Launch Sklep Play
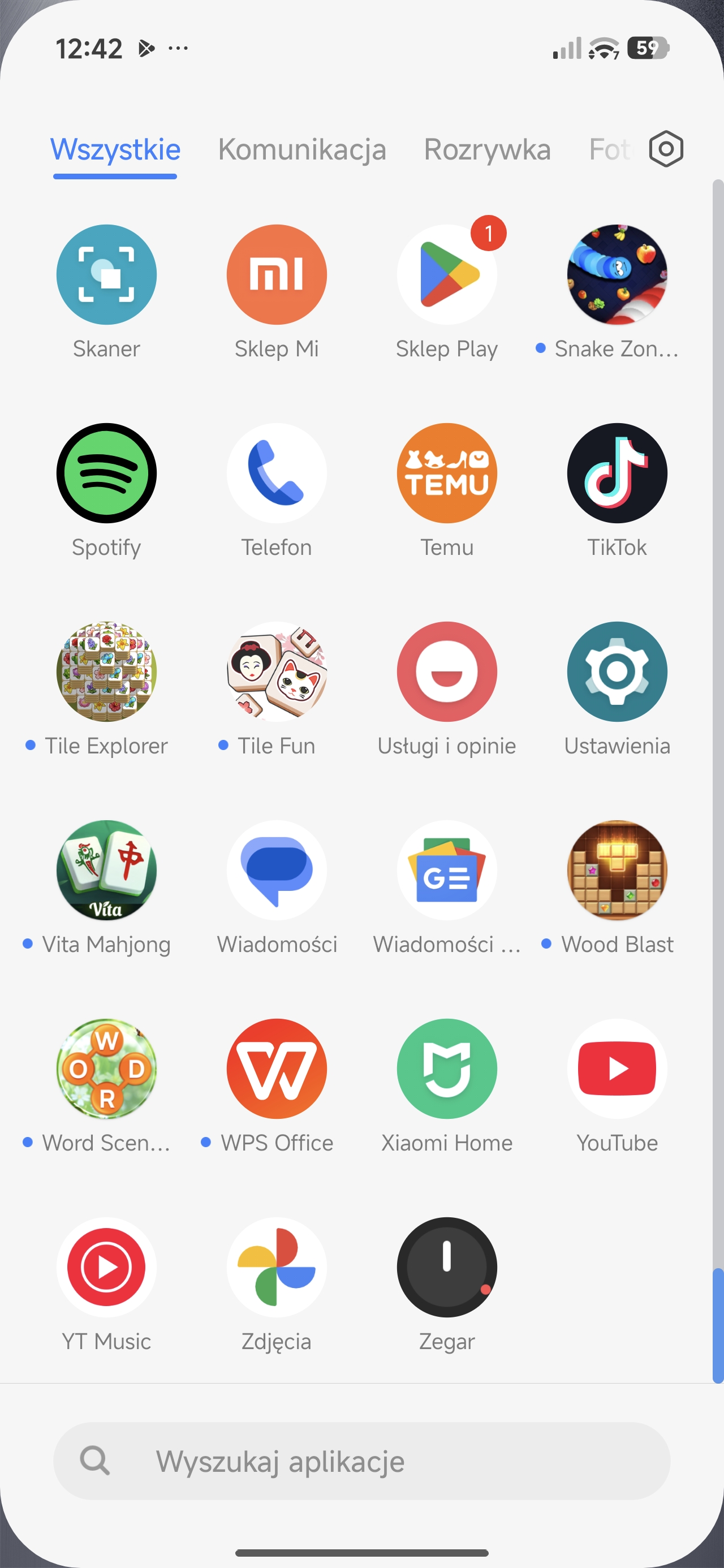724x1568 pixels. click(446, 274)
